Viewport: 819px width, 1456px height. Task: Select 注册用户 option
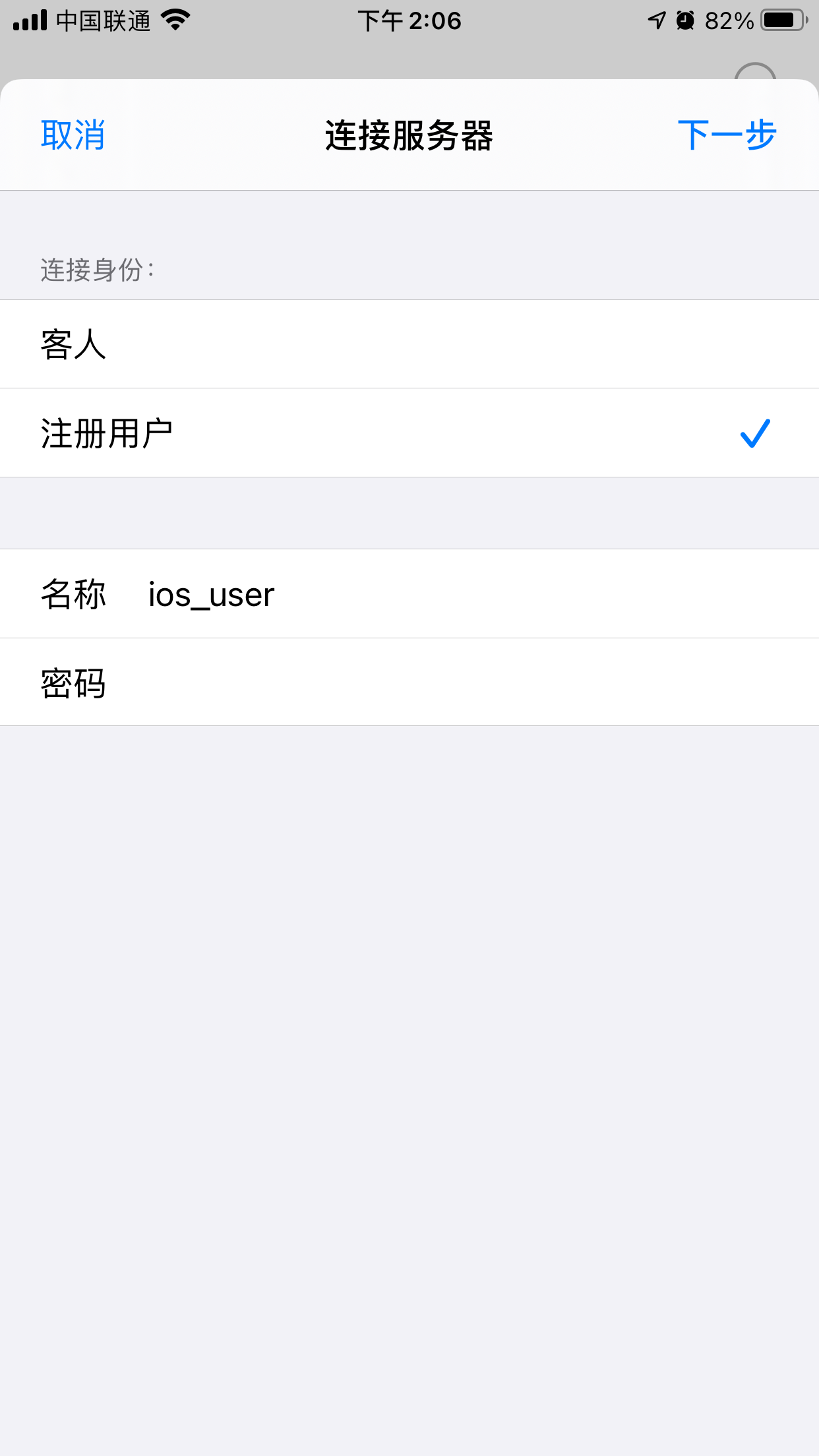(409, 433)
